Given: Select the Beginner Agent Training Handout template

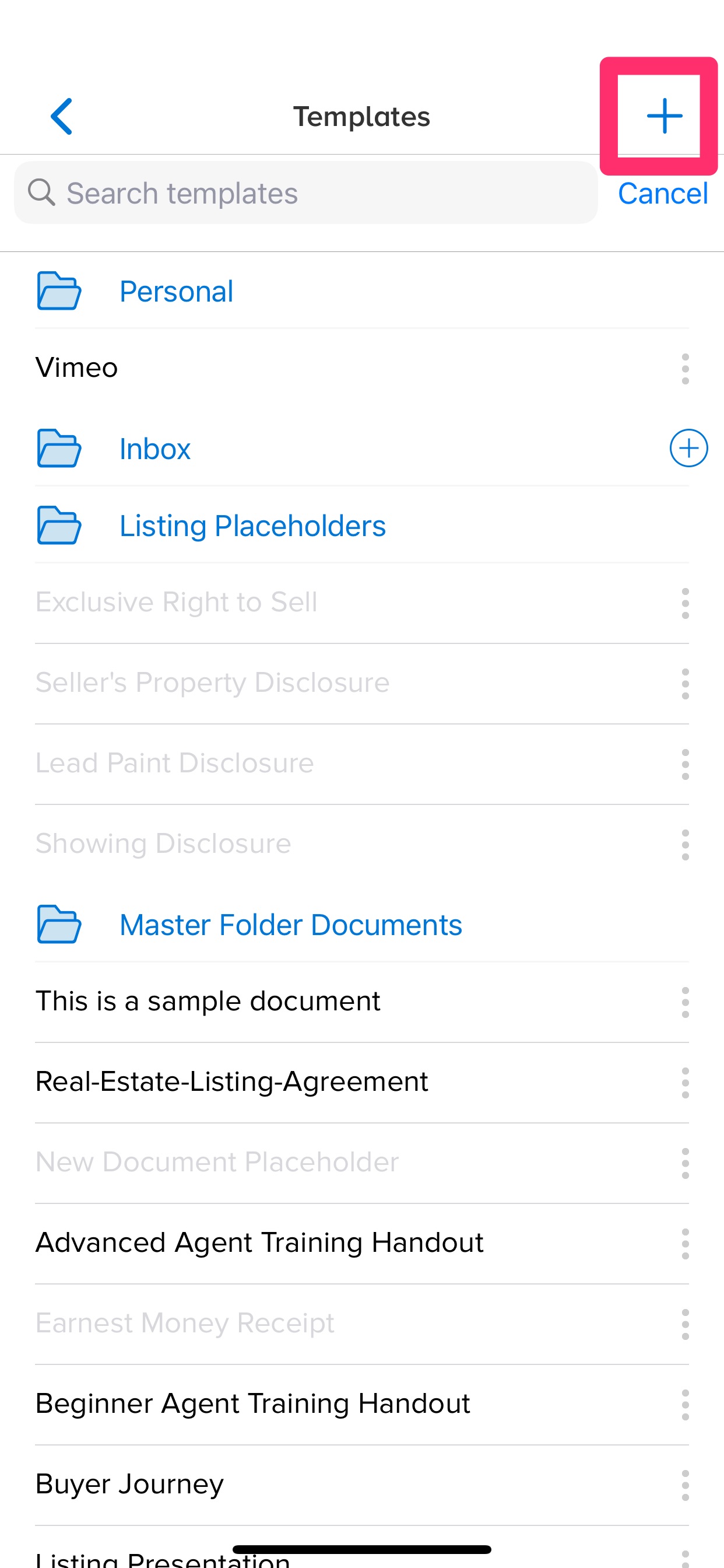Looking at the screenshot, I should point(252,1403).
